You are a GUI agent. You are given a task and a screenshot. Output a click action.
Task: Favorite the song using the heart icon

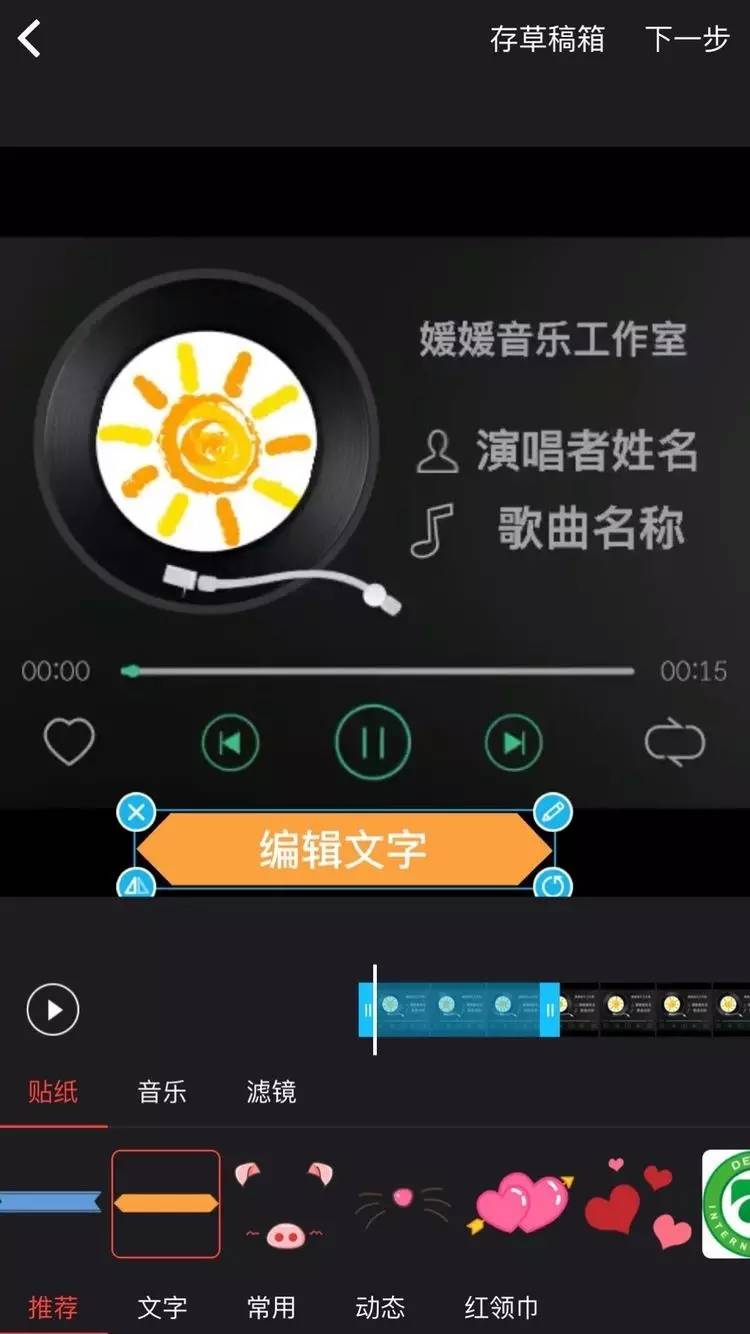click(68, 742)
